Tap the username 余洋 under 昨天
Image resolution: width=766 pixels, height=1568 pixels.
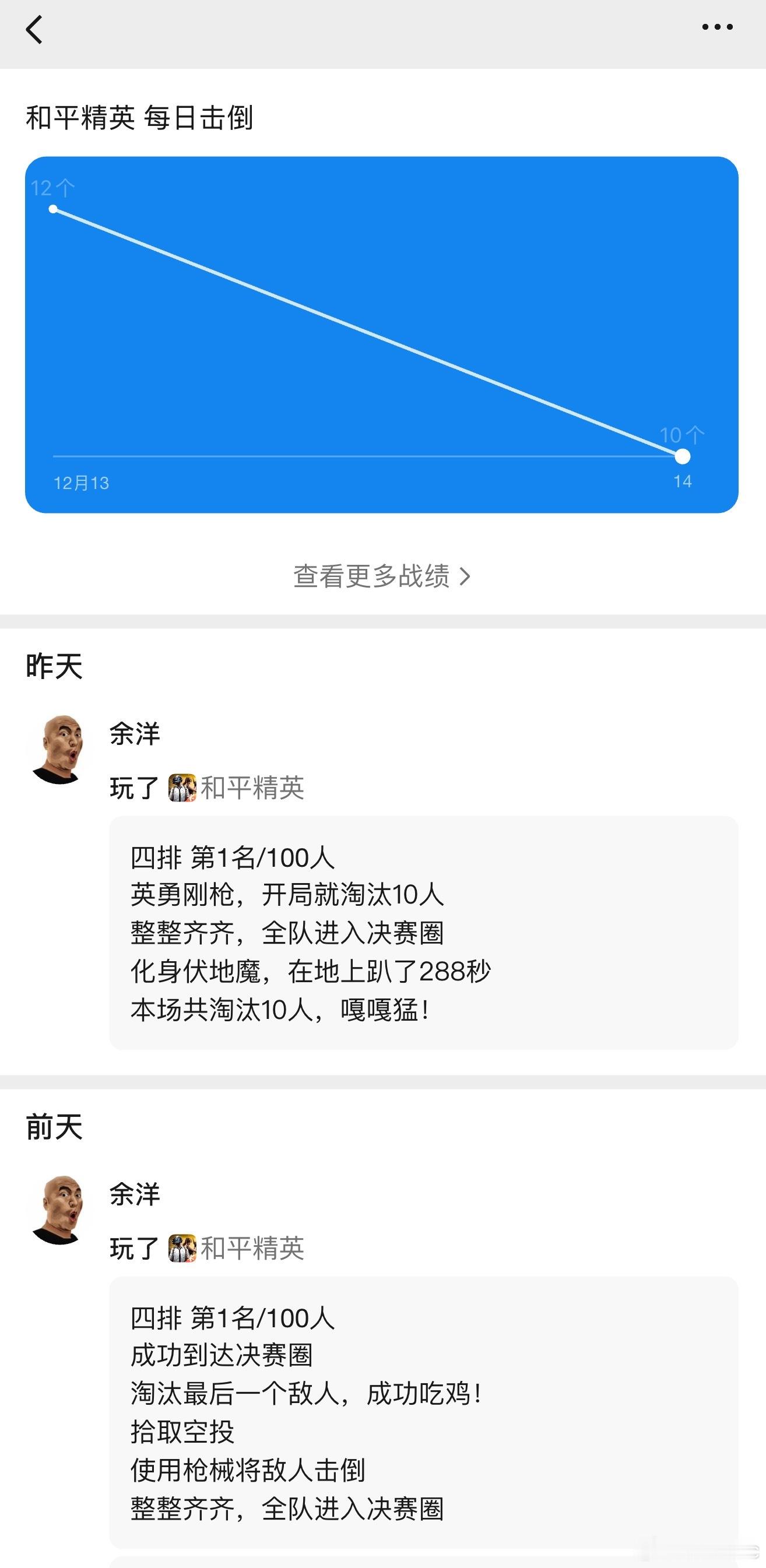135,735
